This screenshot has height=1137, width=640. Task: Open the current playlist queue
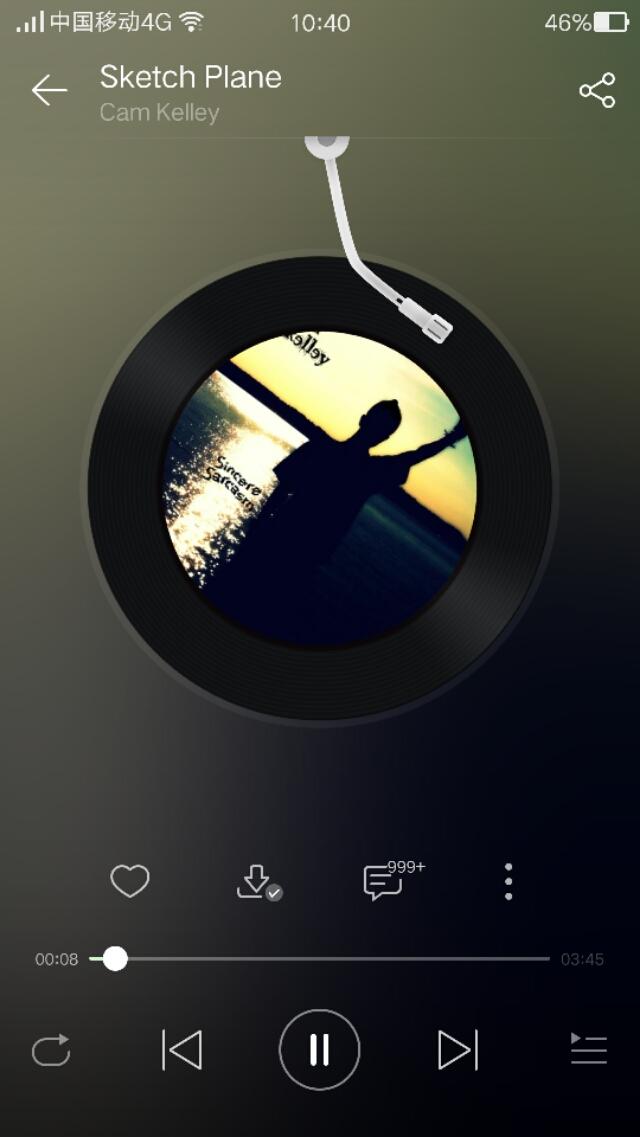589,1050
